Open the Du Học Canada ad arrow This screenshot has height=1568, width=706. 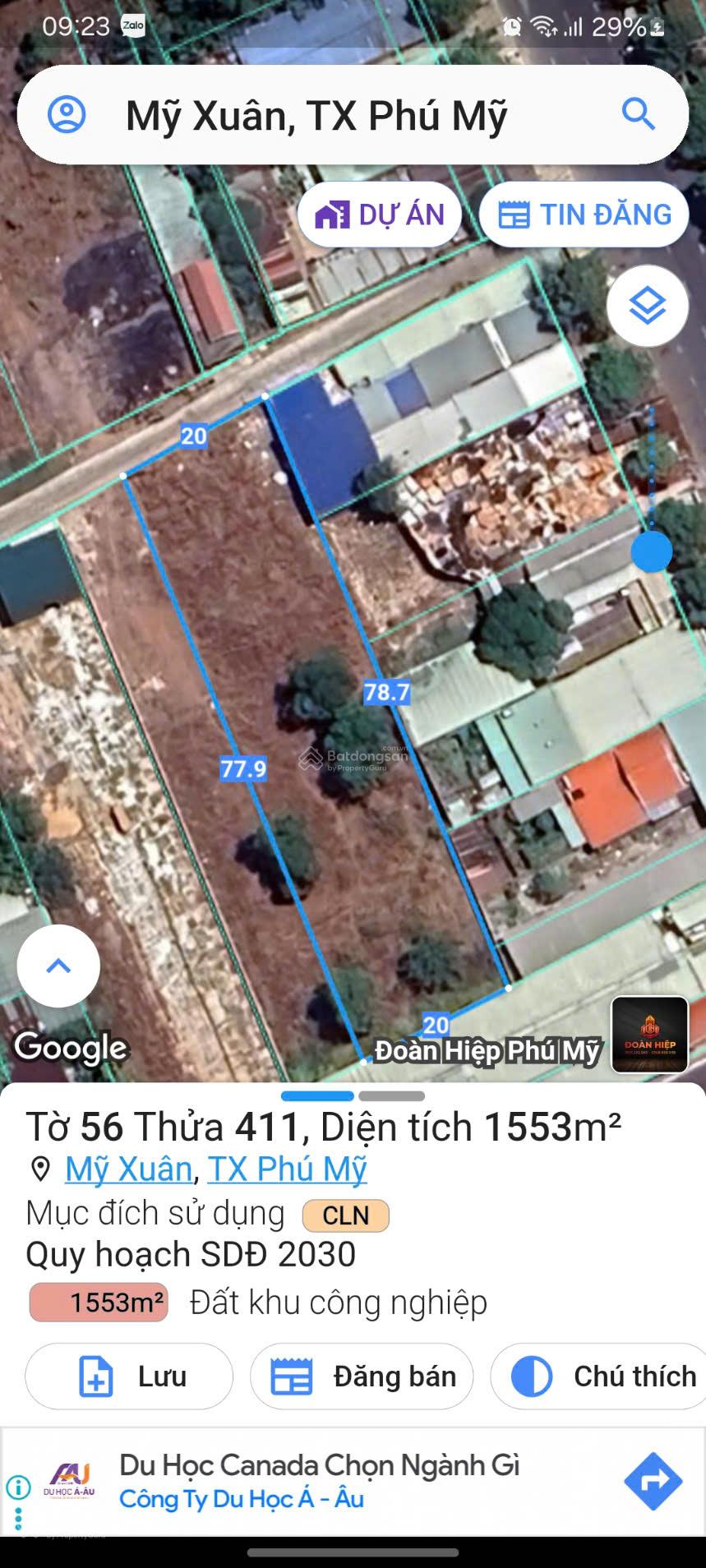point(653,1481)
